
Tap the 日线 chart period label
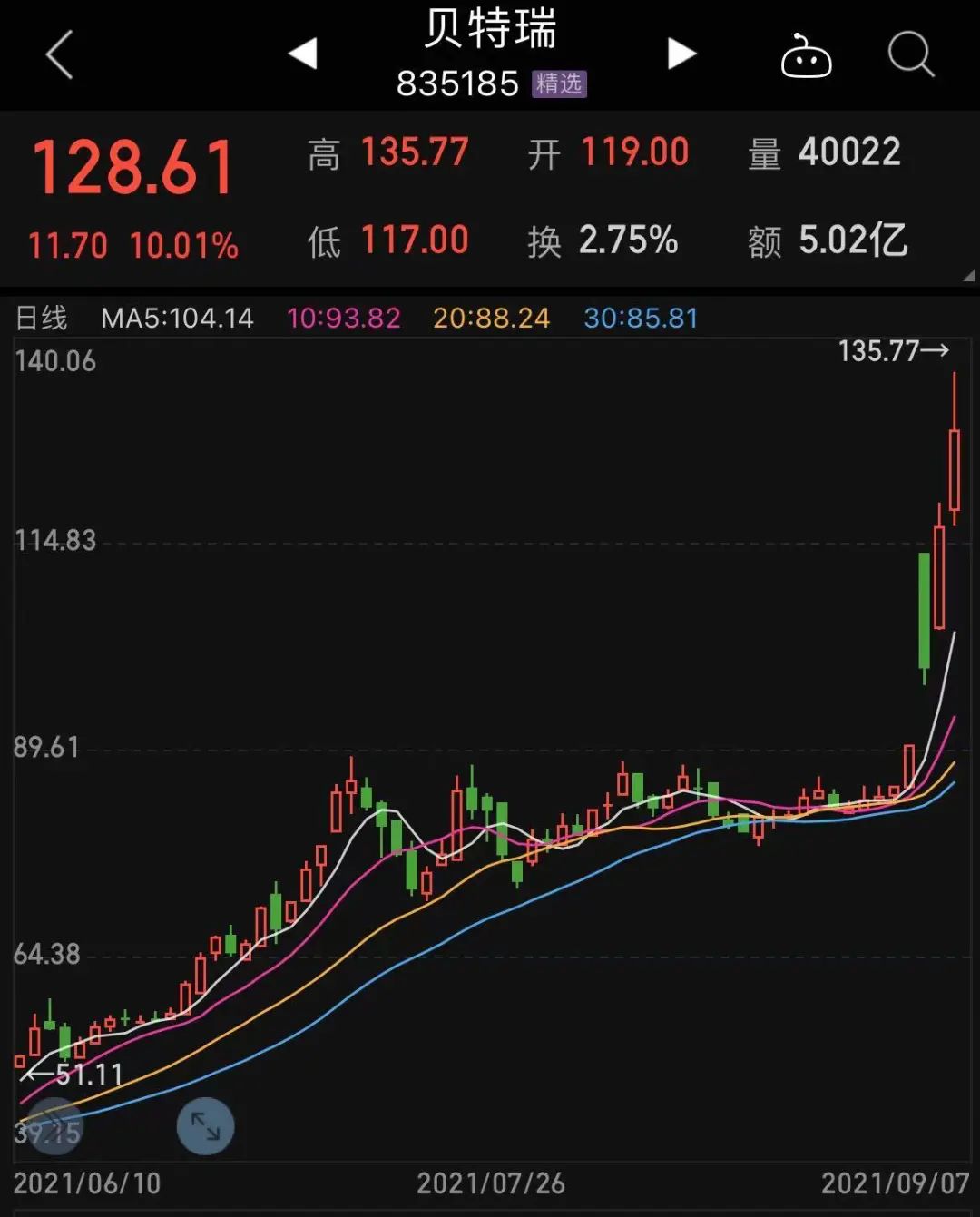(x=42, y=318)
